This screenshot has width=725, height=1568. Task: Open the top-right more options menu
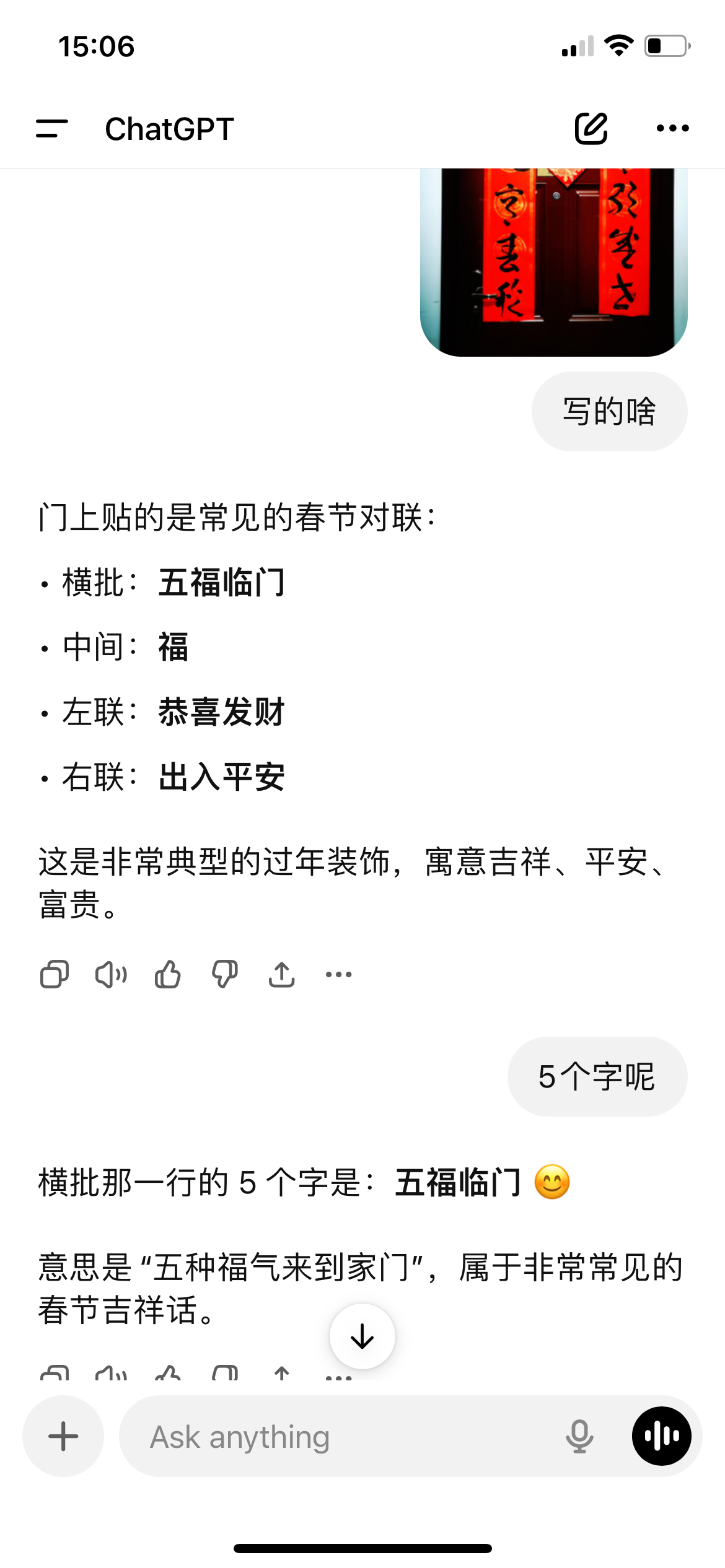pos(672,129)
